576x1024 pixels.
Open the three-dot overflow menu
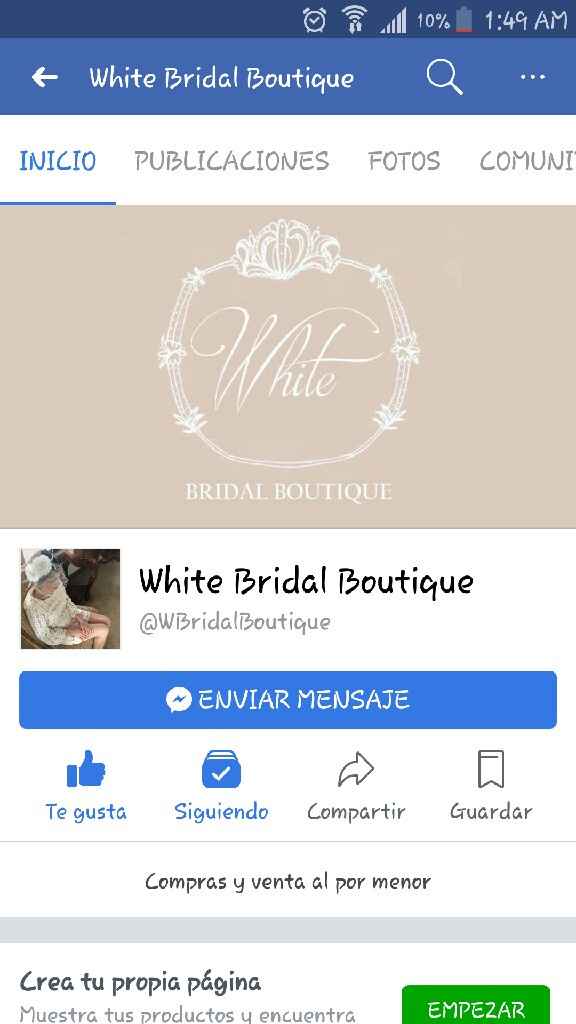pos(532,77)
